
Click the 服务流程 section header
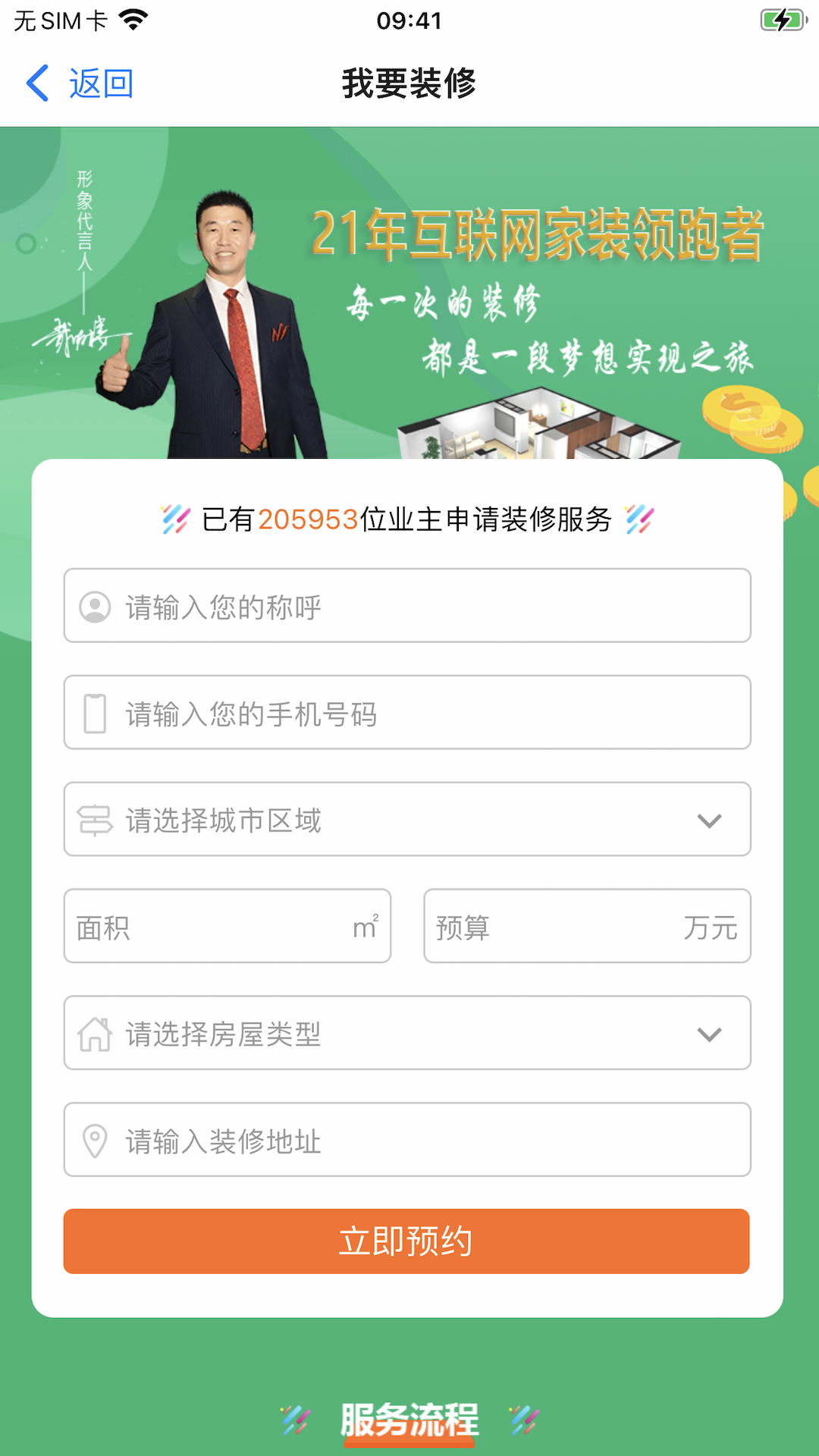409,1423
